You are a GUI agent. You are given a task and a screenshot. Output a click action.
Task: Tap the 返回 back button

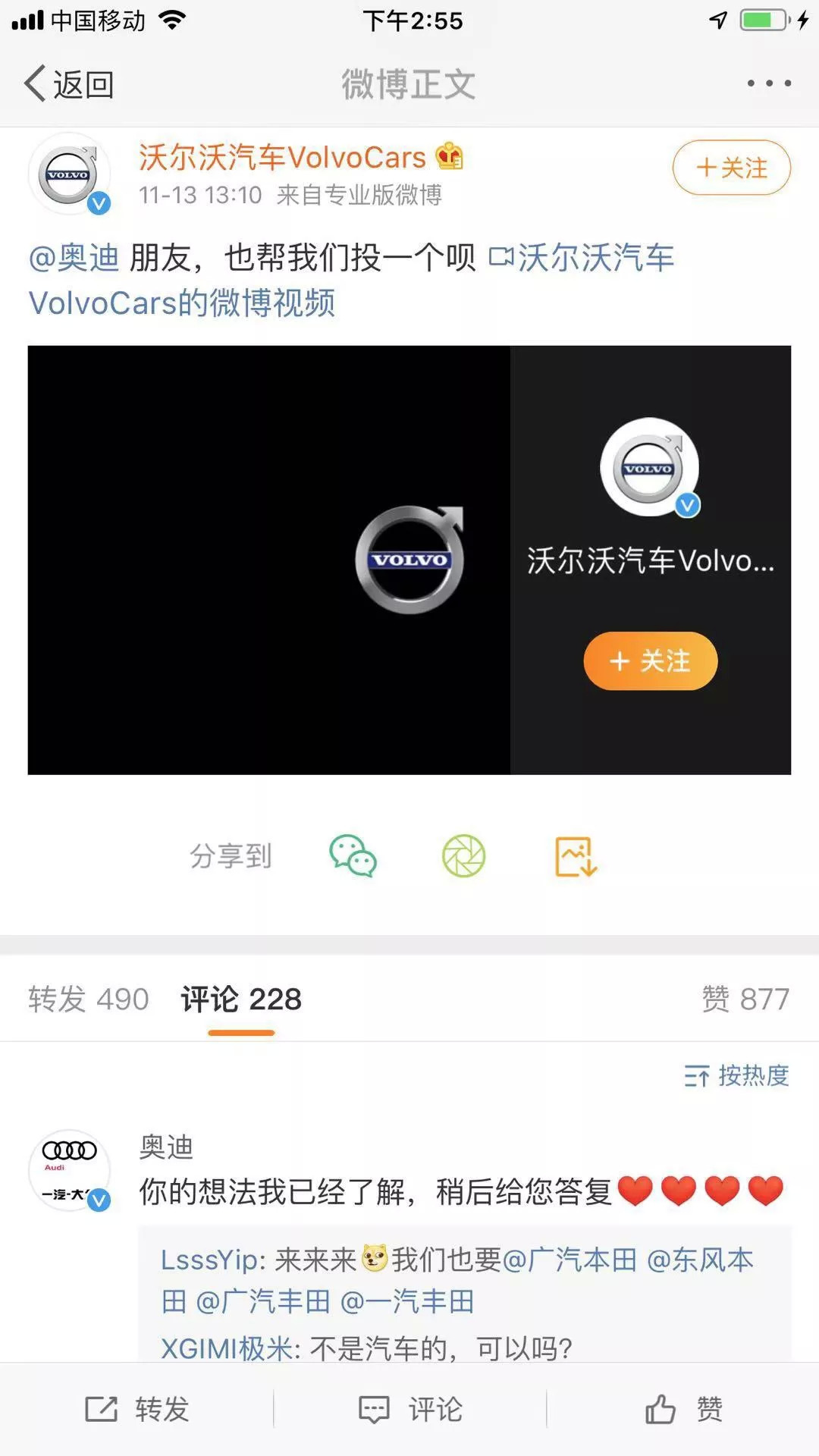(70, 84)
